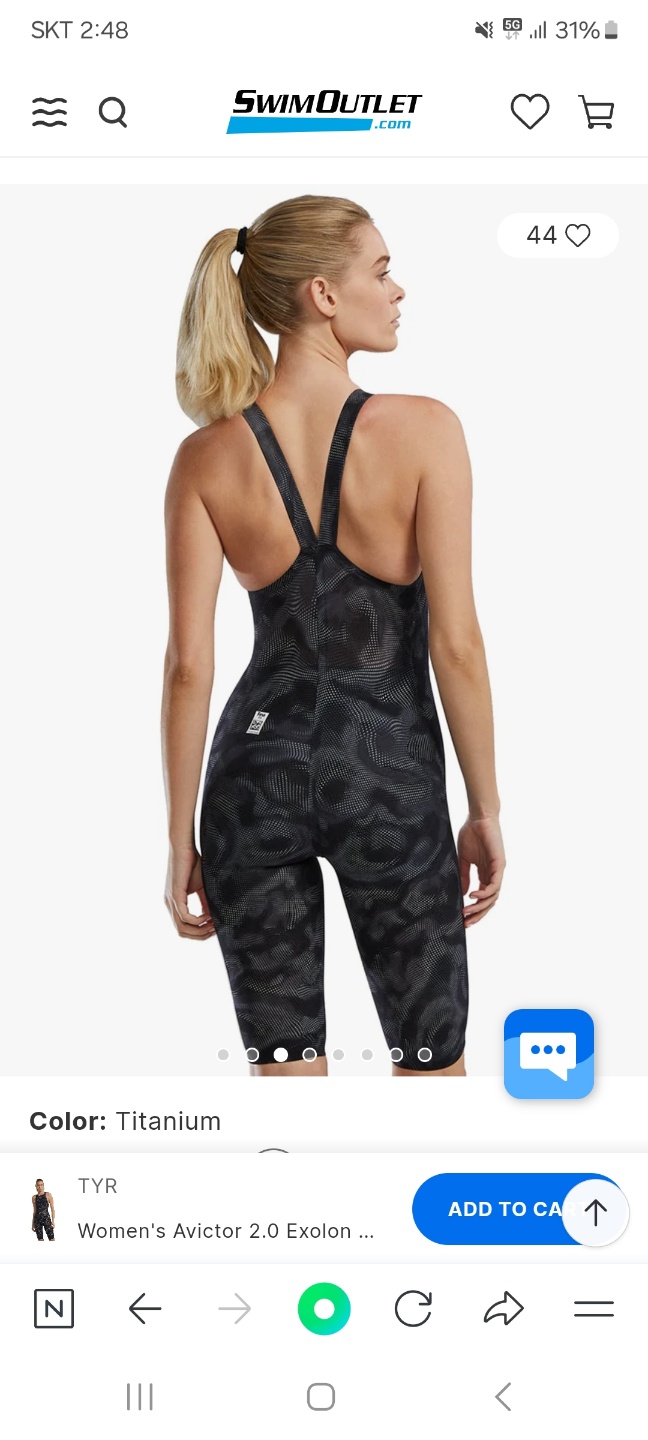648x1440 pixels.
Task: Open the live chat bubble
Action: (548, 1054)
